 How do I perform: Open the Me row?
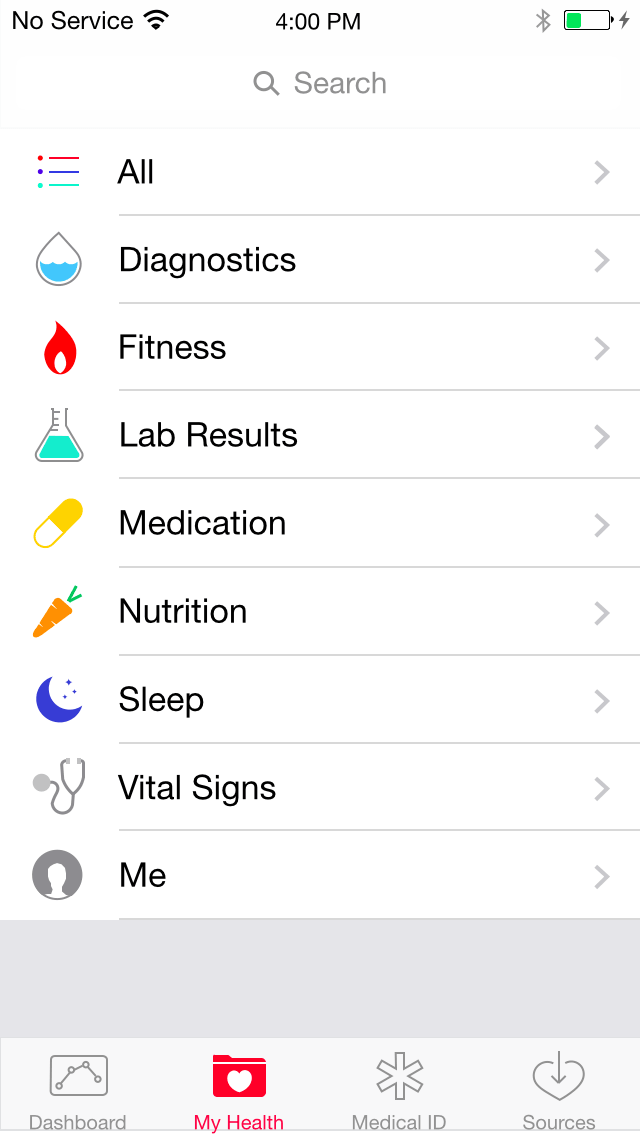(x=320, y=875)
